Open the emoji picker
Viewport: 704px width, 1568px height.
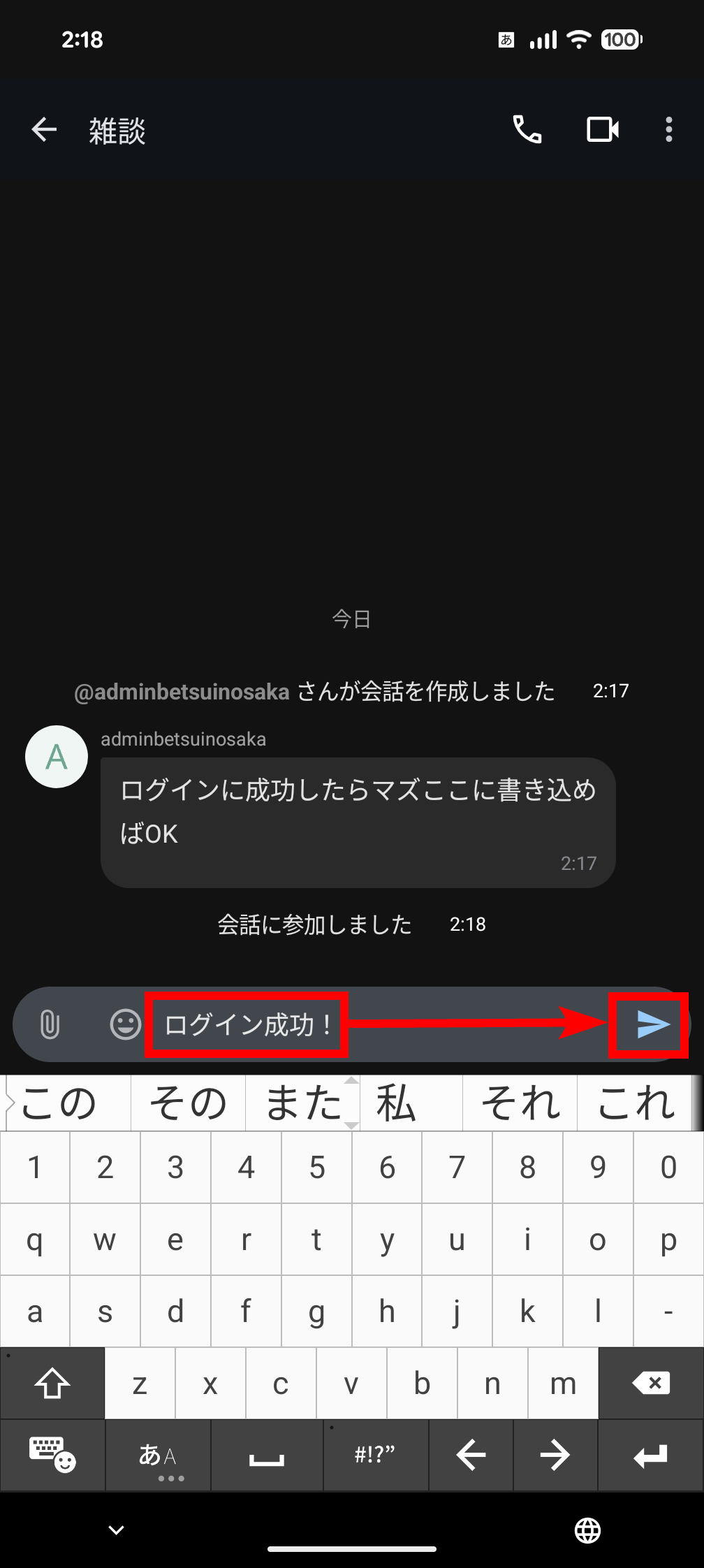[x=126, y=1025]
